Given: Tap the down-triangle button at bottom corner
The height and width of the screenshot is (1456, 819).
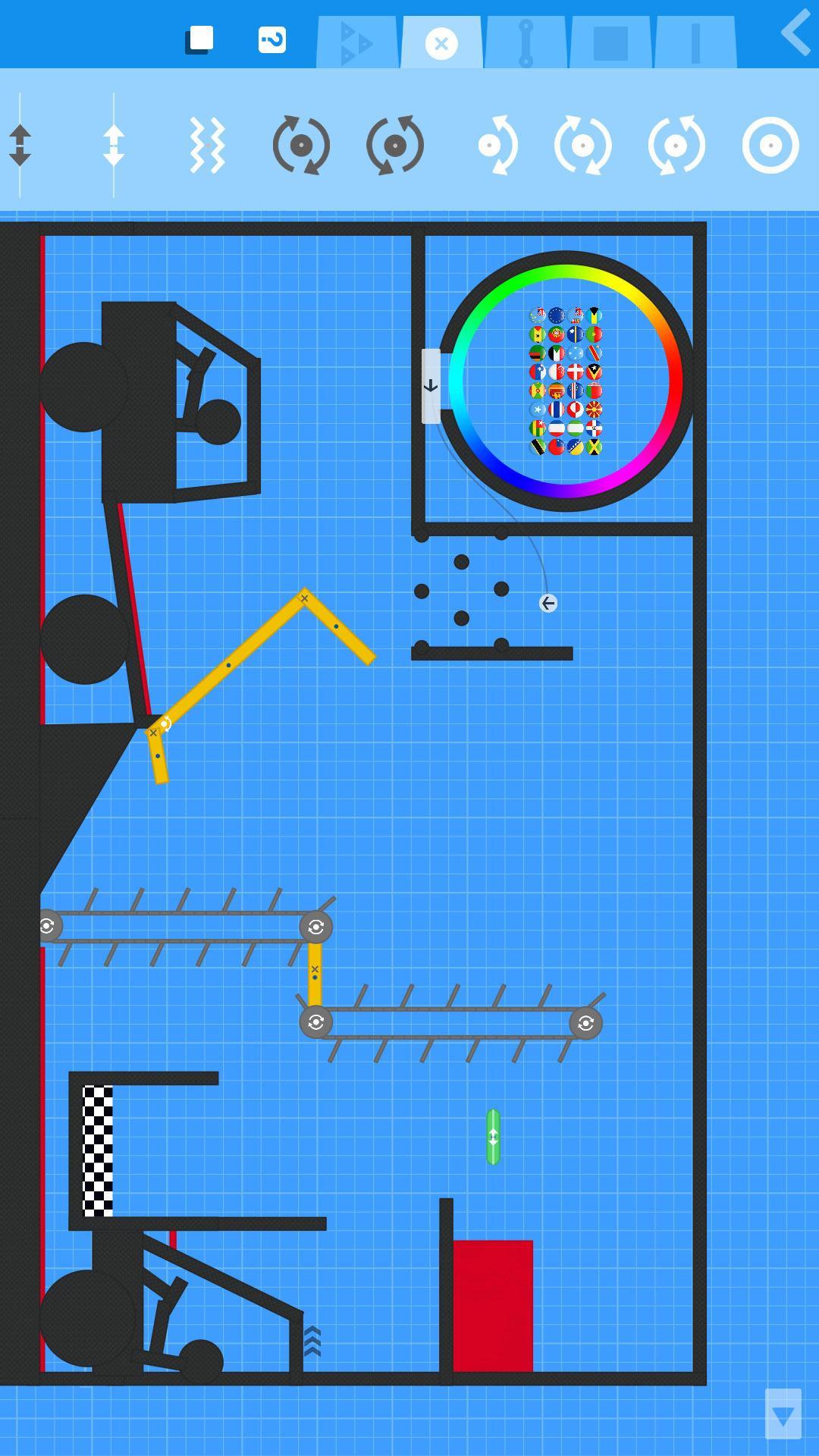Looking at the screenshot, I should pyautogui.click(x=783, y=1414).
